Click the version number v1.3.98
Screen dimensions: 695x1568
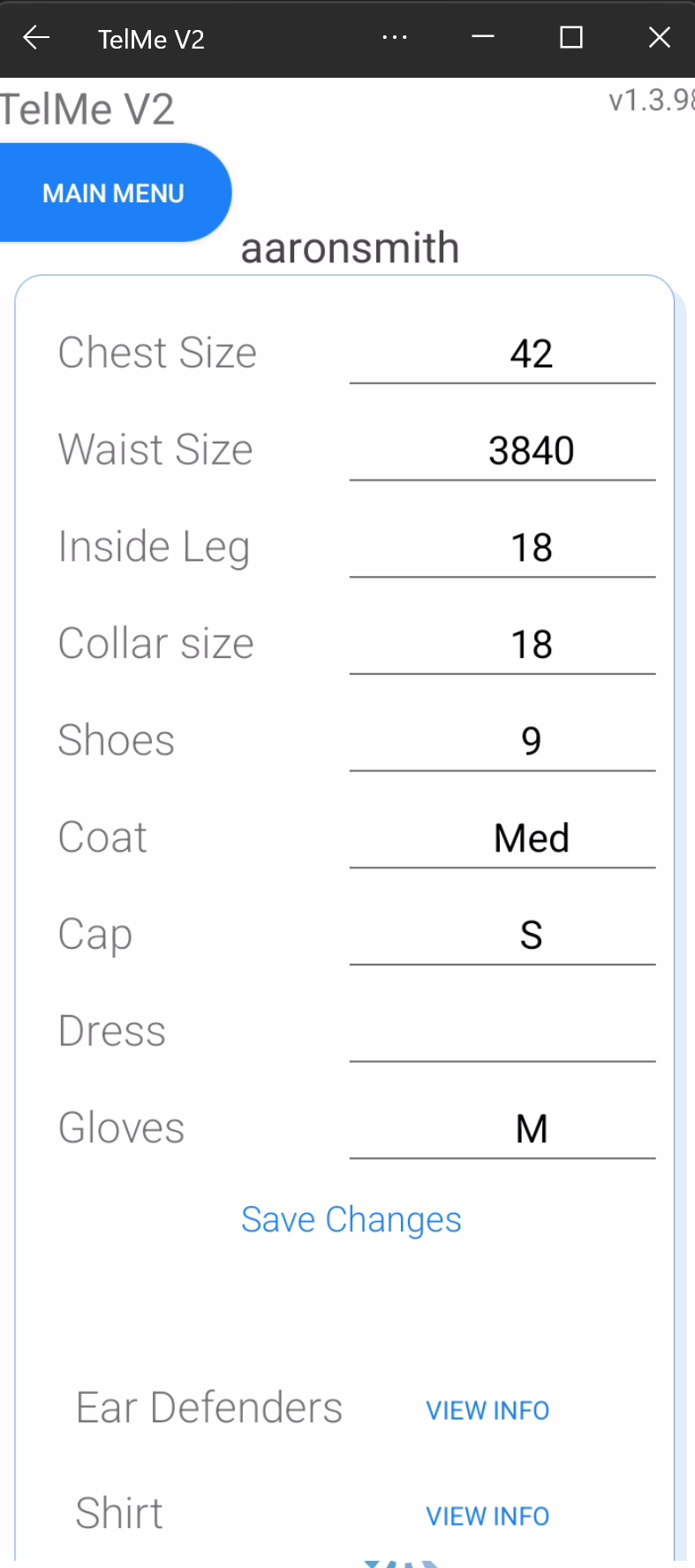click(x=652, y=100)
